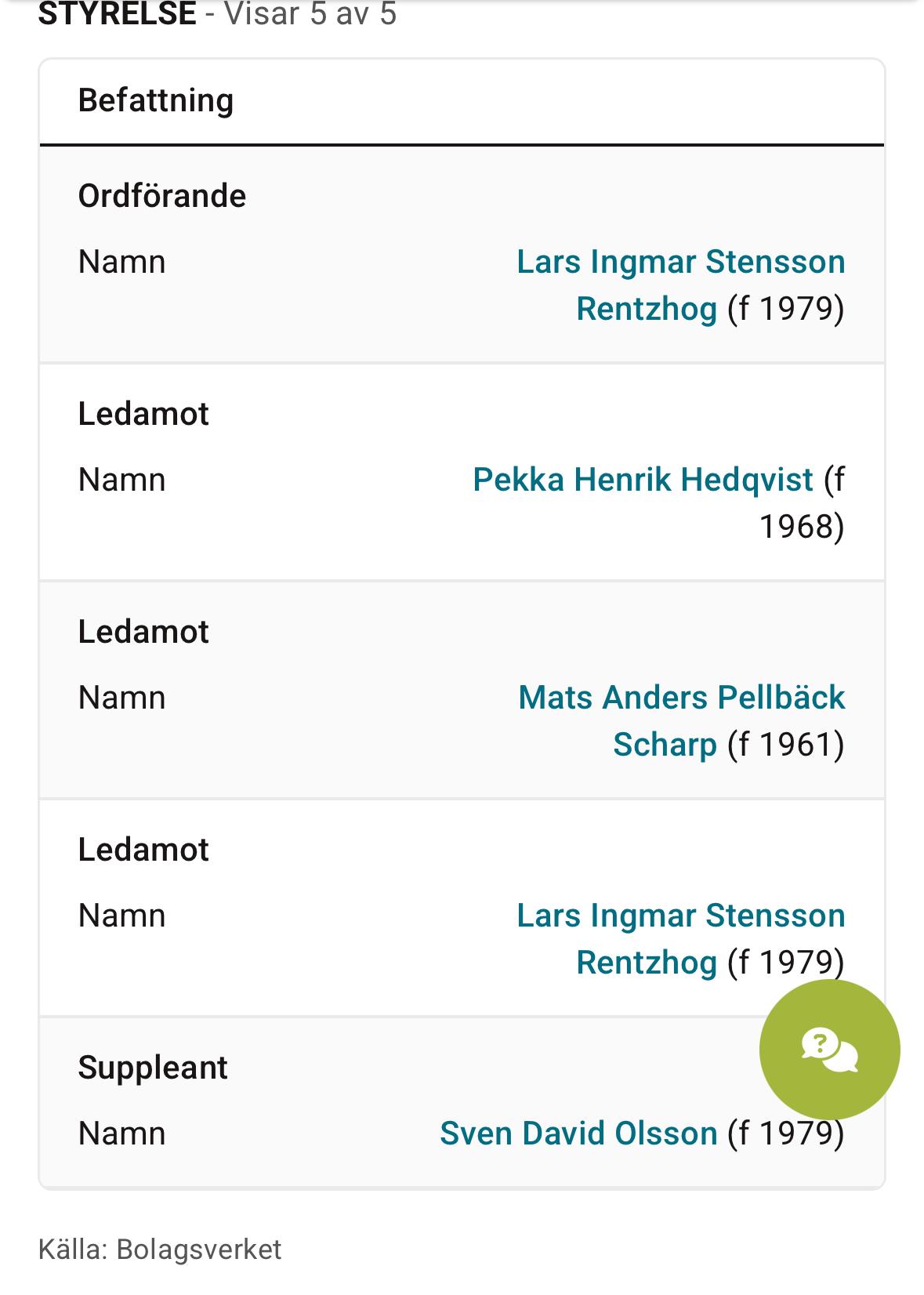Screen dimensions: 924x1295
Task: Open Mats Anders Pellbäck Scharp's page
Action: 681,698
